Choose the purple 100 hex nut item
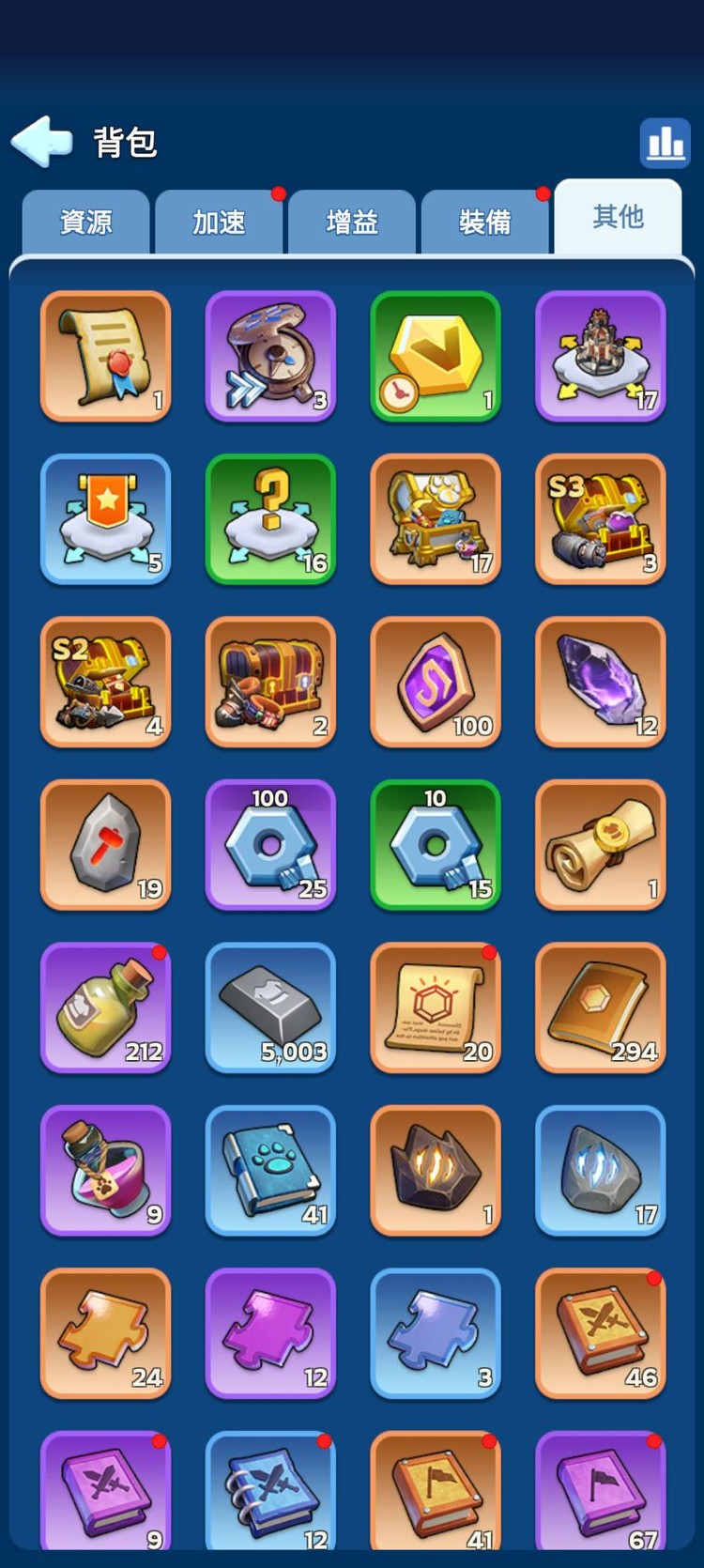This screenshot has height=1568, width=704. (270, 845)
